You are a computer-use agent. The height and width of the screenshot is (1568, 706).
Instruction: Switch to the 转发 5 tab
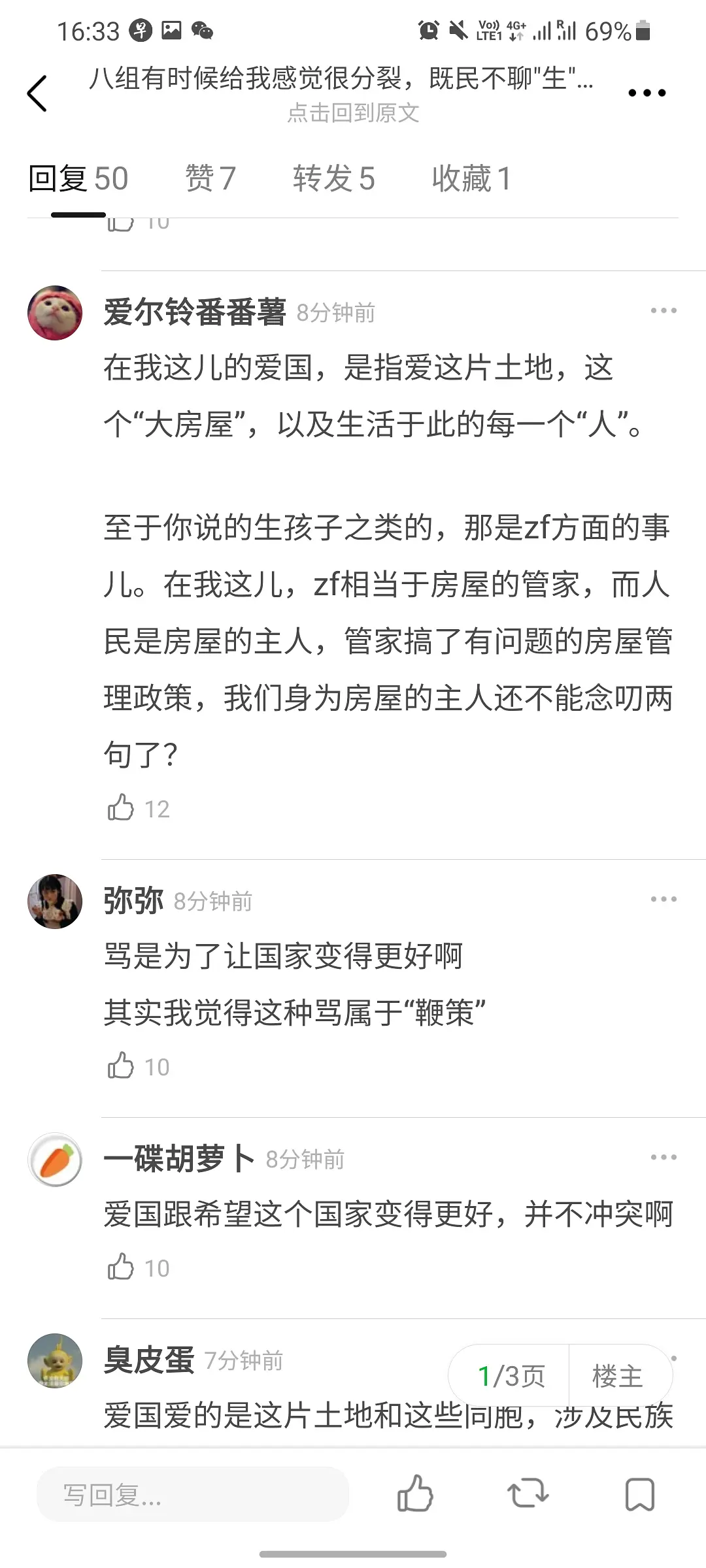click(333, 178)
